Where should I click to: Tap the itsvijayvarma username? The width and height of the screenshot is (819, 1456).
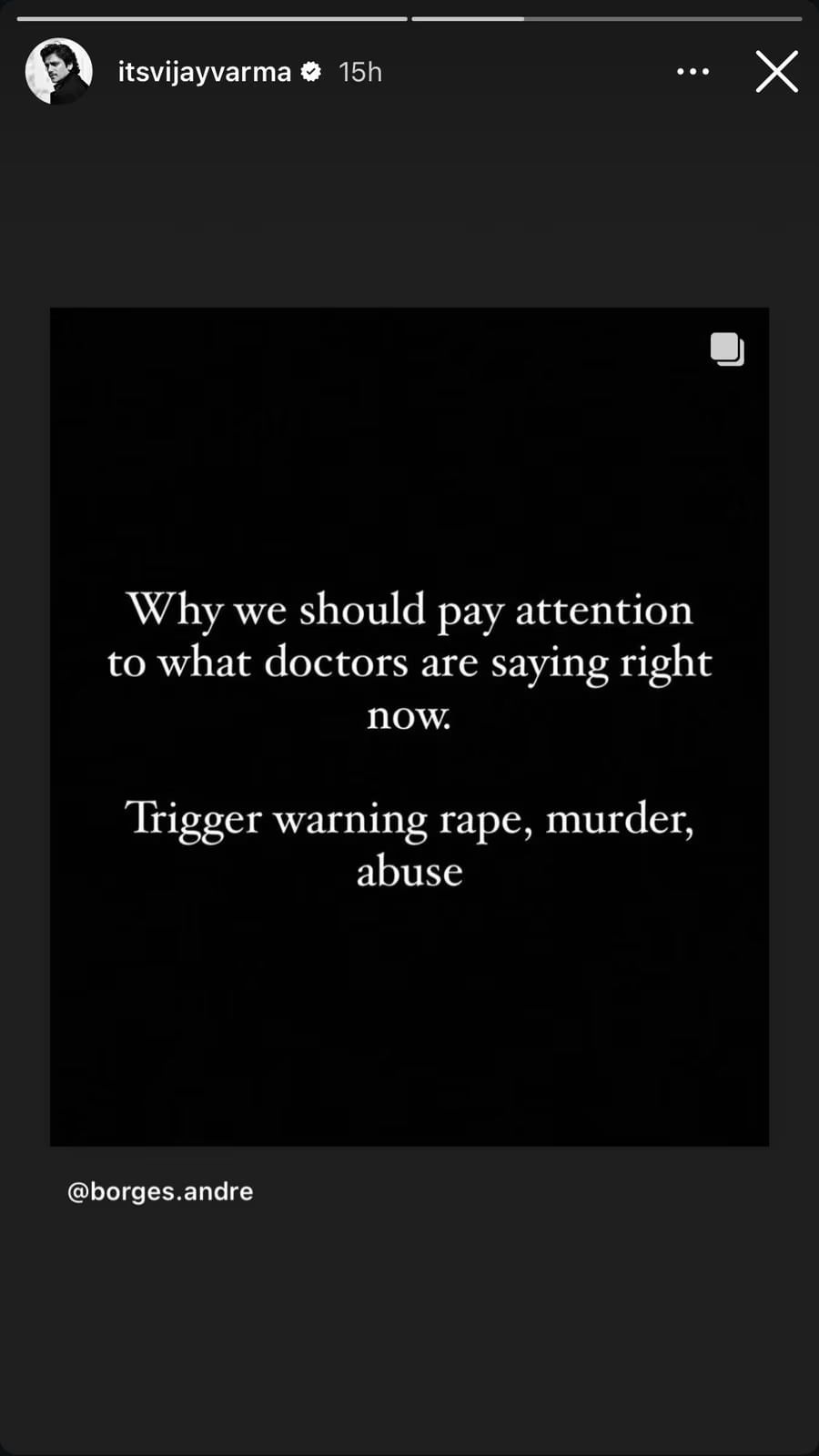204,72
